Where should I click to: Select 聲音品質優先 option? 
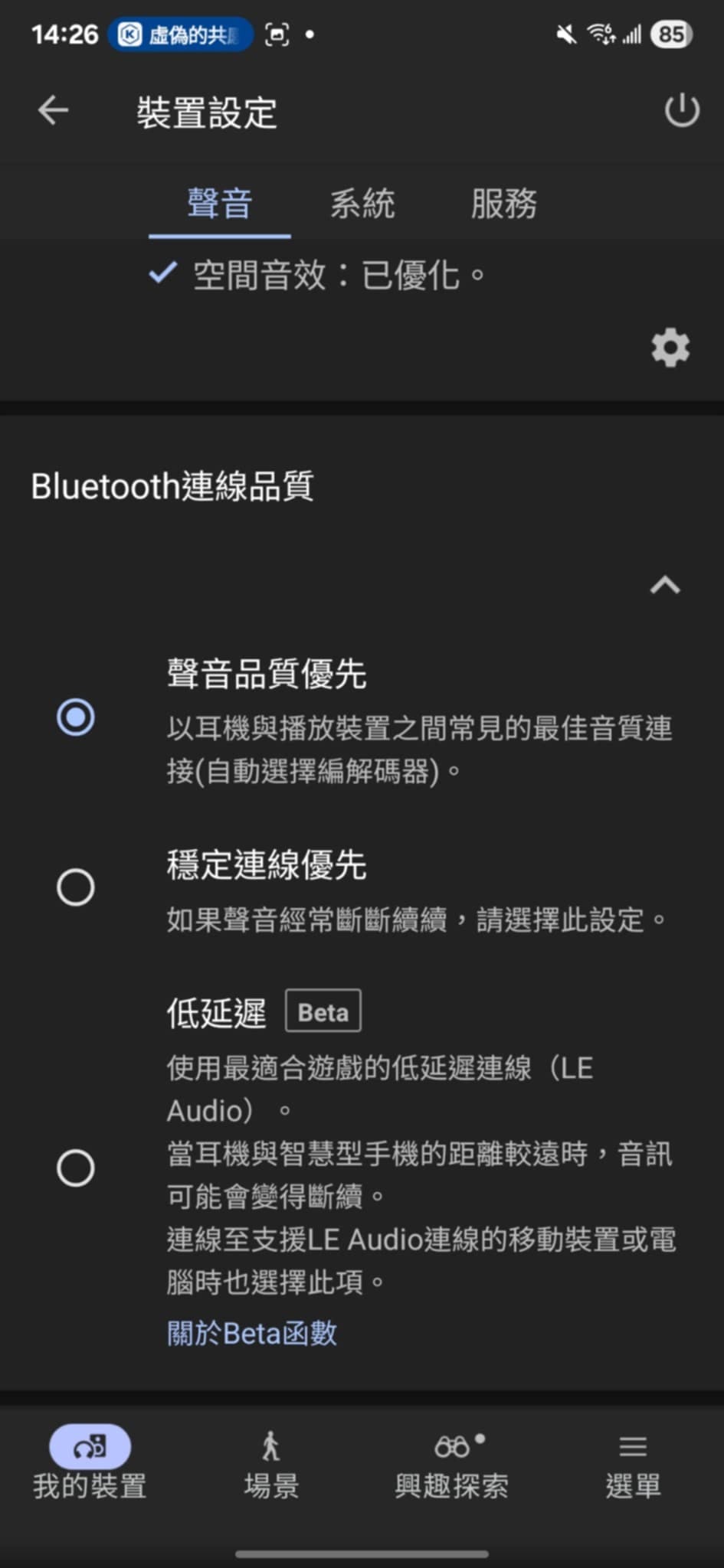(x=76, y=718)
